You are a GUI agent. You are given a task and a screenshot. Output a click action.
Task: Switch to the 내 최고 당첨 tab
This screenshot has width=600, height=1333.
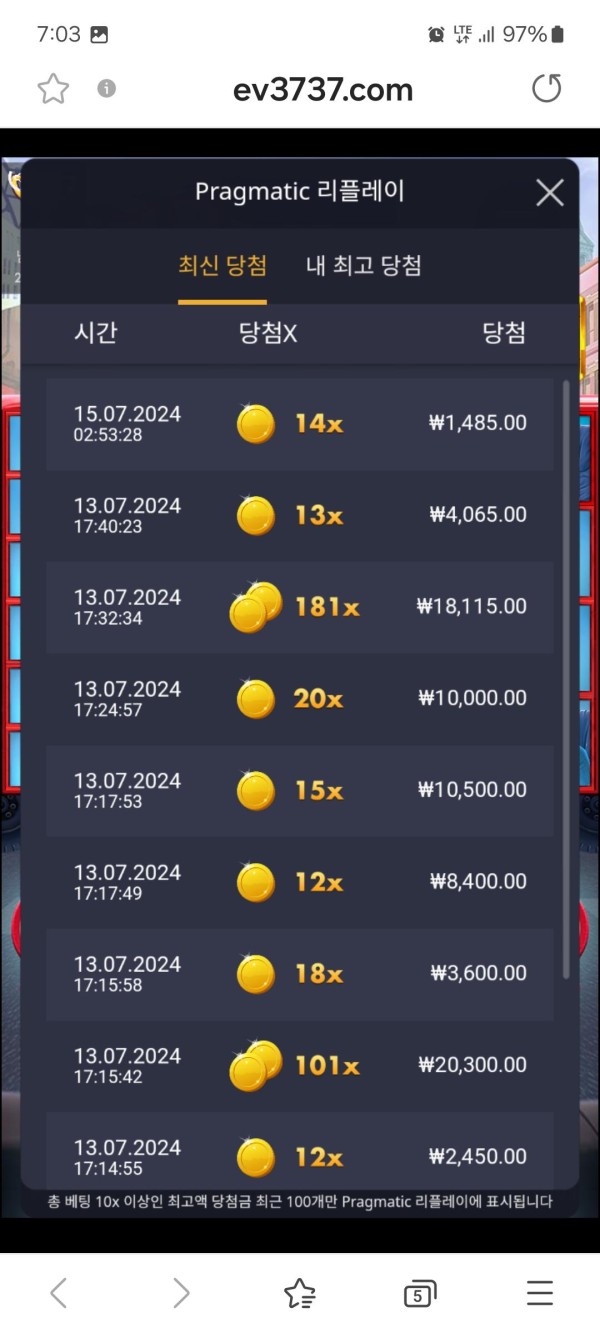tap(363, 266)
